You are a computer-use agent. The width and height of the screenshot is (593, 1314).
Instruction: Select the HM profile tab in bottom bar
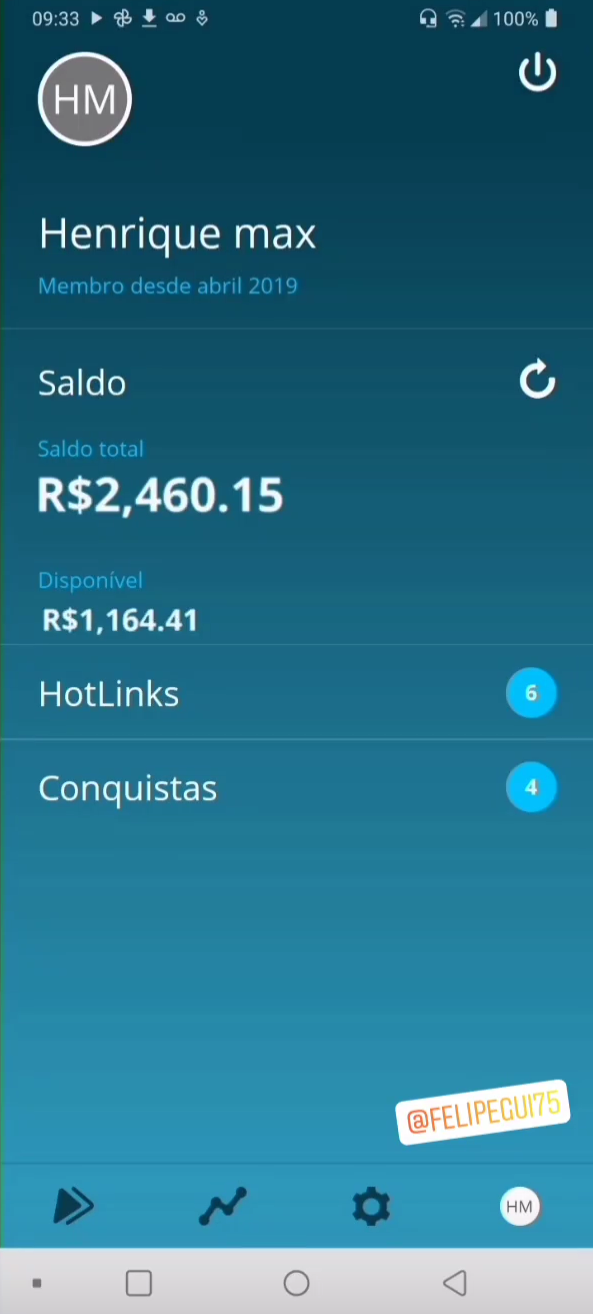[x=519, y=1207]
